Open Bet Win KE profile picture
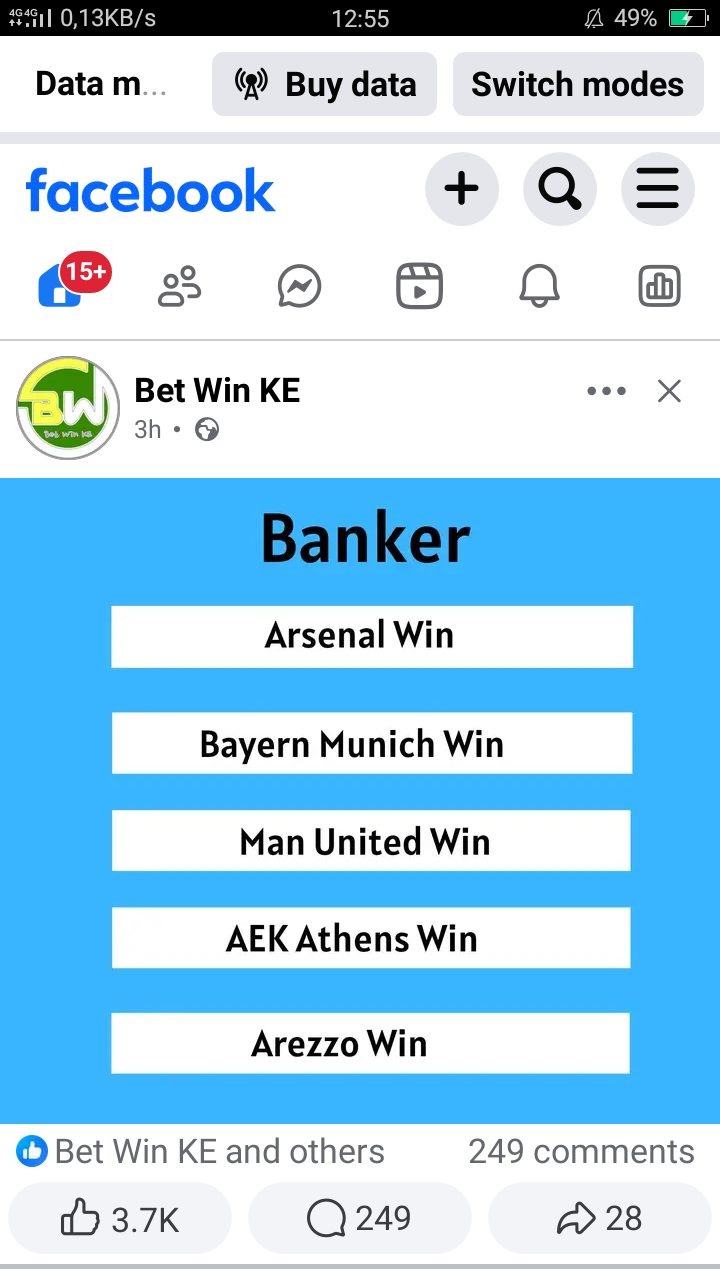The image size is (720, 1280). tap(68, 408)
